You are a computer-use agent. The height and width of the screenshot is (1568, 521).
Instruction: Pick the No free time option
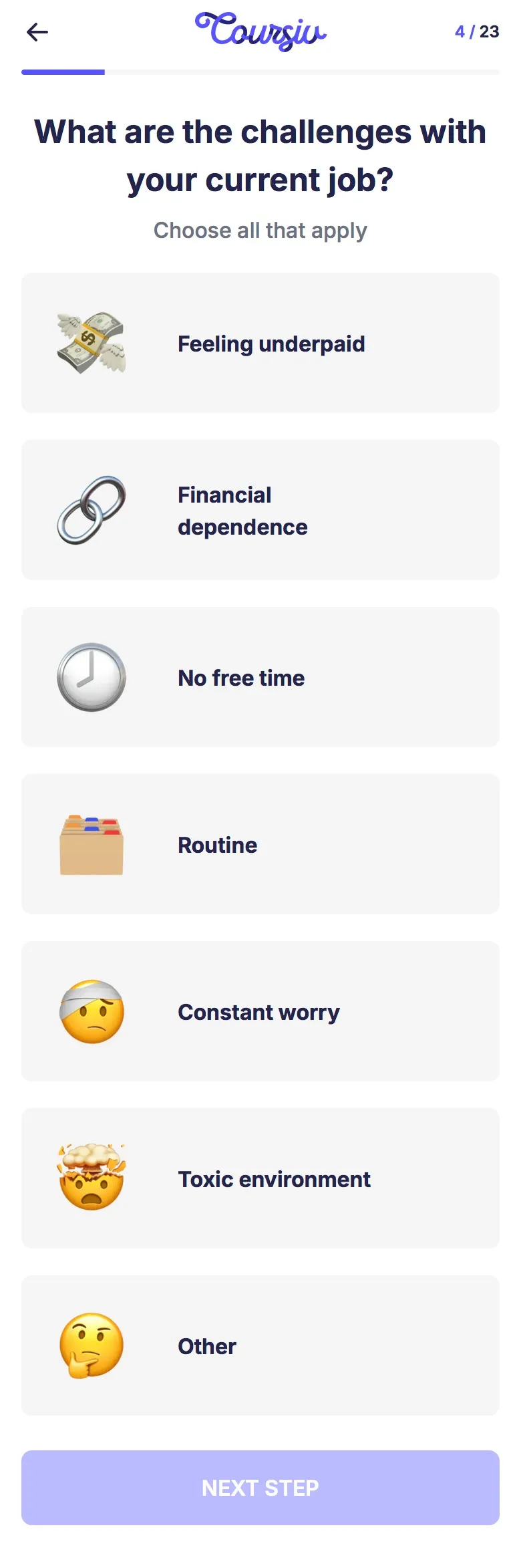point(260,677)
